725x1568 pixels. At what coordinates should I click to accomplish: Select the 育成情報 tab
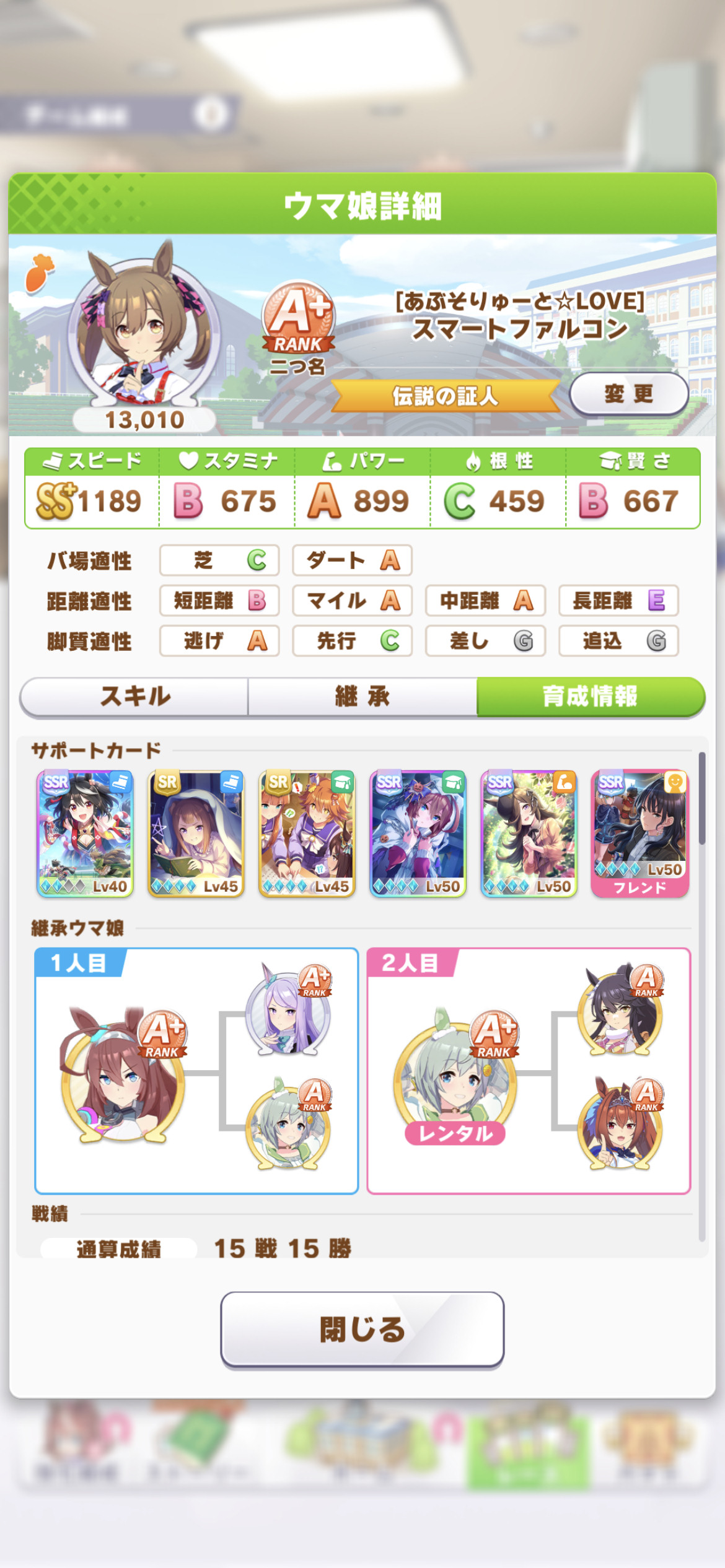coord(591,697)
